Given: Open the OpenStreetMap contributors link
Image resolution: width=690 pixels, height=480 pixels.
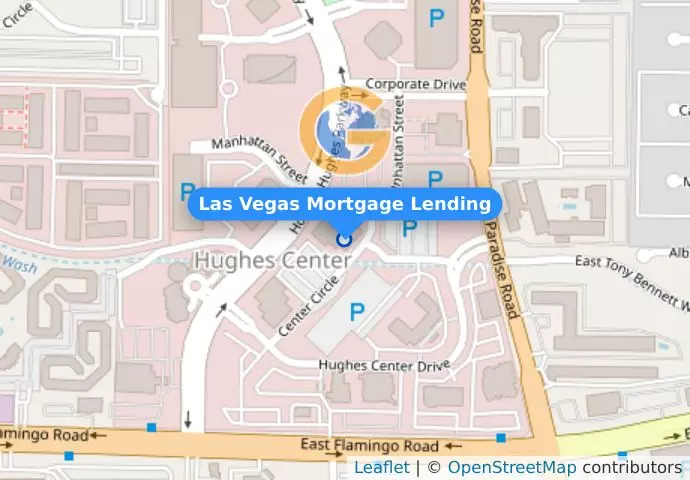Looking at the screenshot, I should (x=511, y=468).
